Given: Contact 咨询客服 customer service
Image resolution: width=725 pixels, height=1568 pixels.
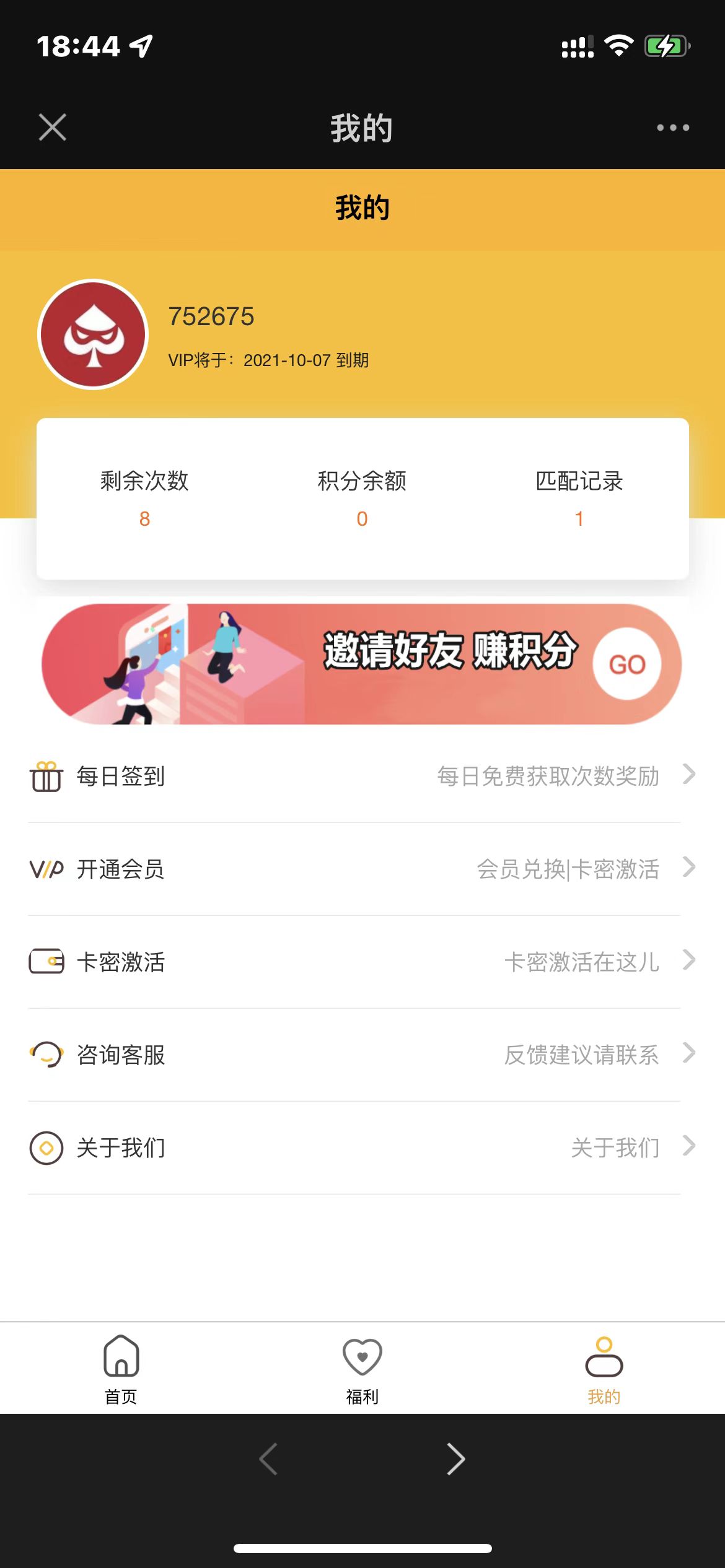Looking at the screenshot, I should click(x=362, y=1055).
